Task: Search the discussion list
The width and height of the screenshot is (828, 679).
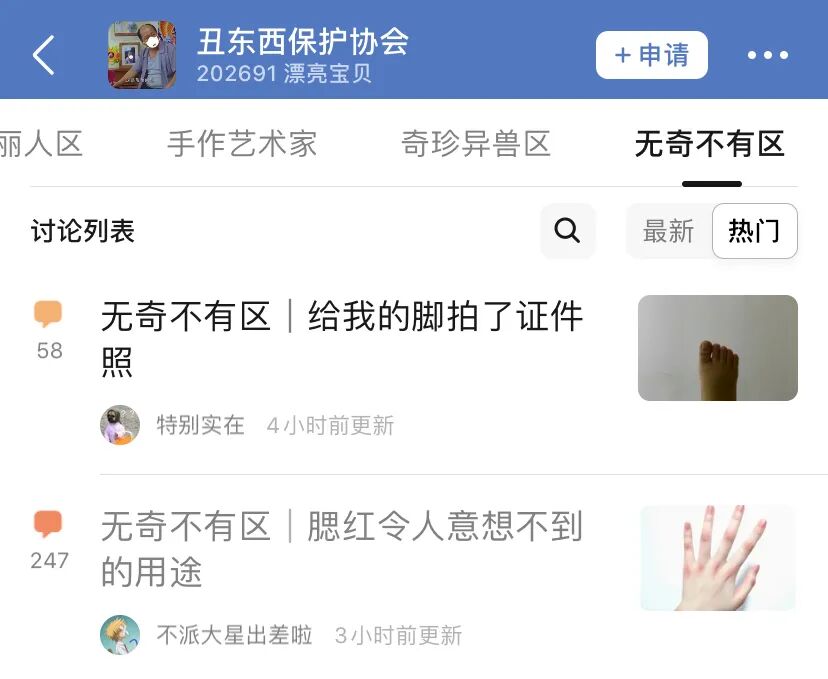Action: pyautogui.click(x=567, y=231)
